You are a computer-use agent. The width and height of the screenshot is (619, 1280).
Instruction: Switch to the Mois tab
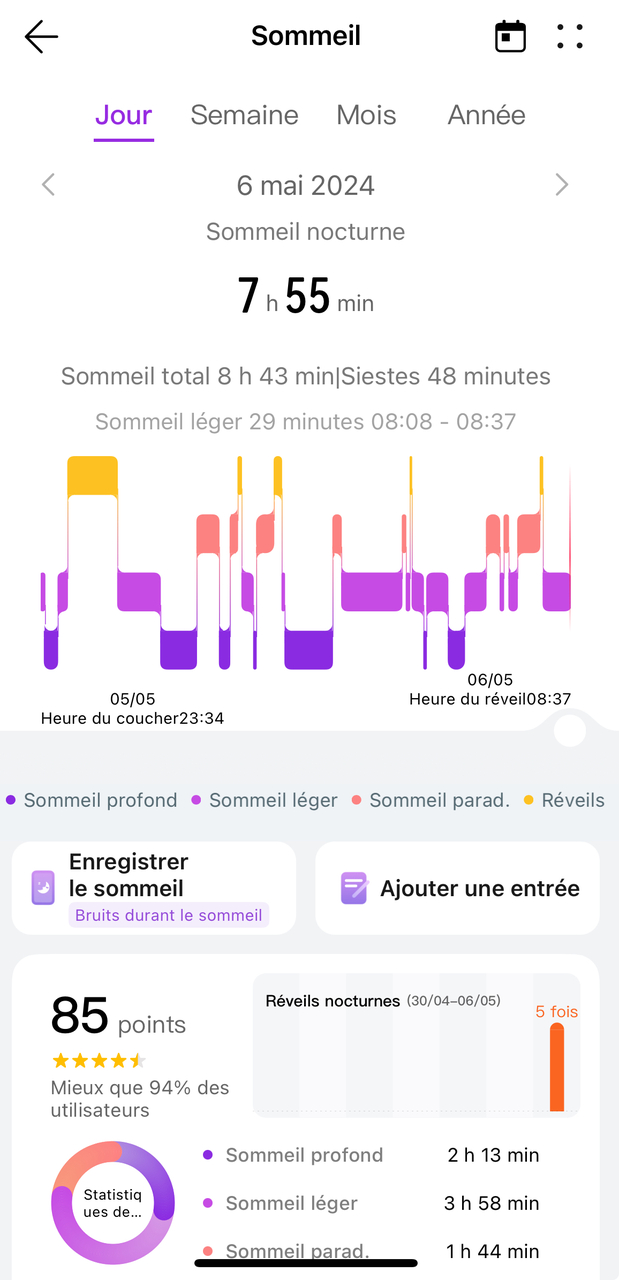(x=366, y=115)
